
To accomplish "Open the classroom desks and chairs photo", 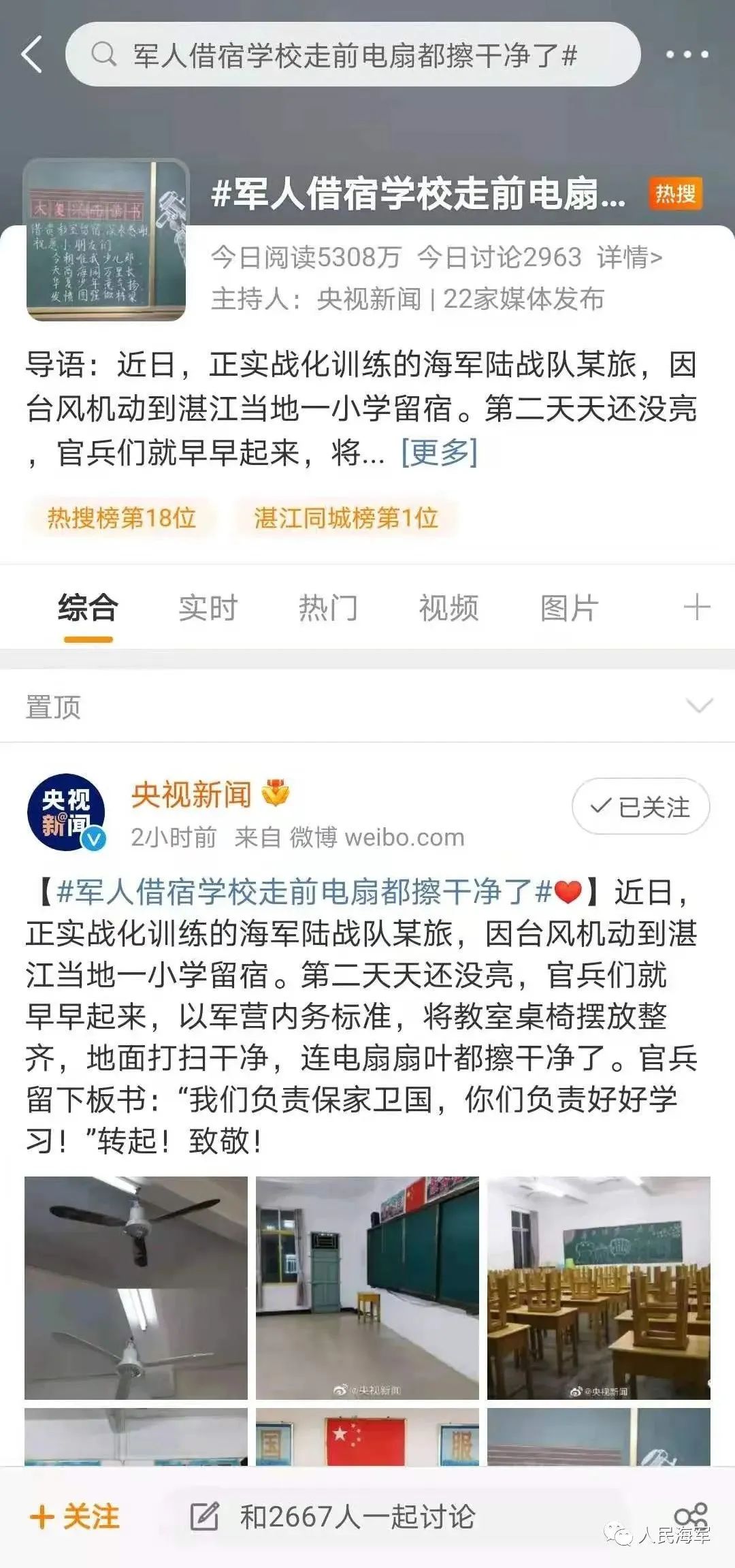I will (x=598, y=1287).
